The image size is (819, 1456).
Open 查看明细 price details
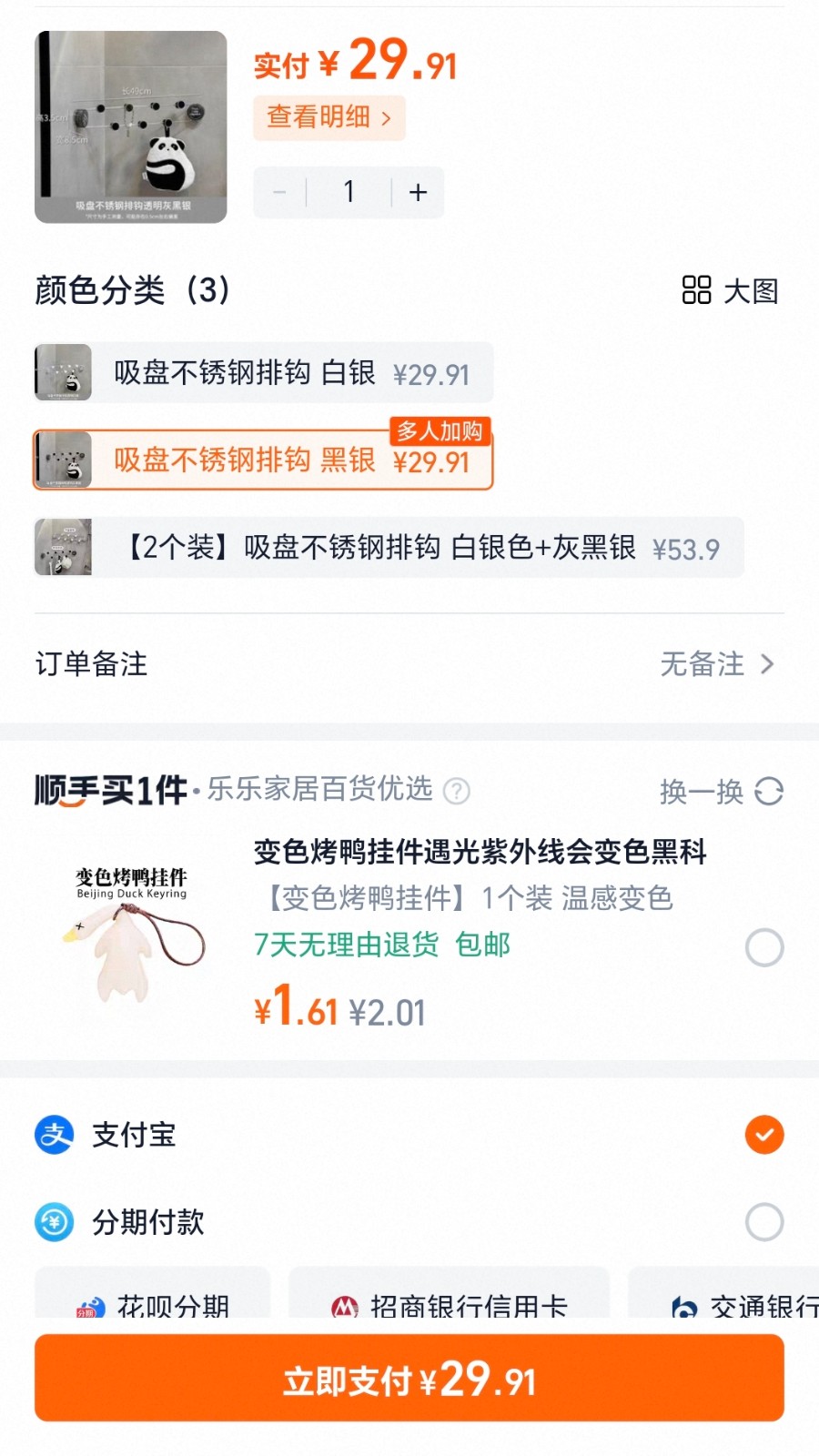pyautogui.click(x=329, y=117)
